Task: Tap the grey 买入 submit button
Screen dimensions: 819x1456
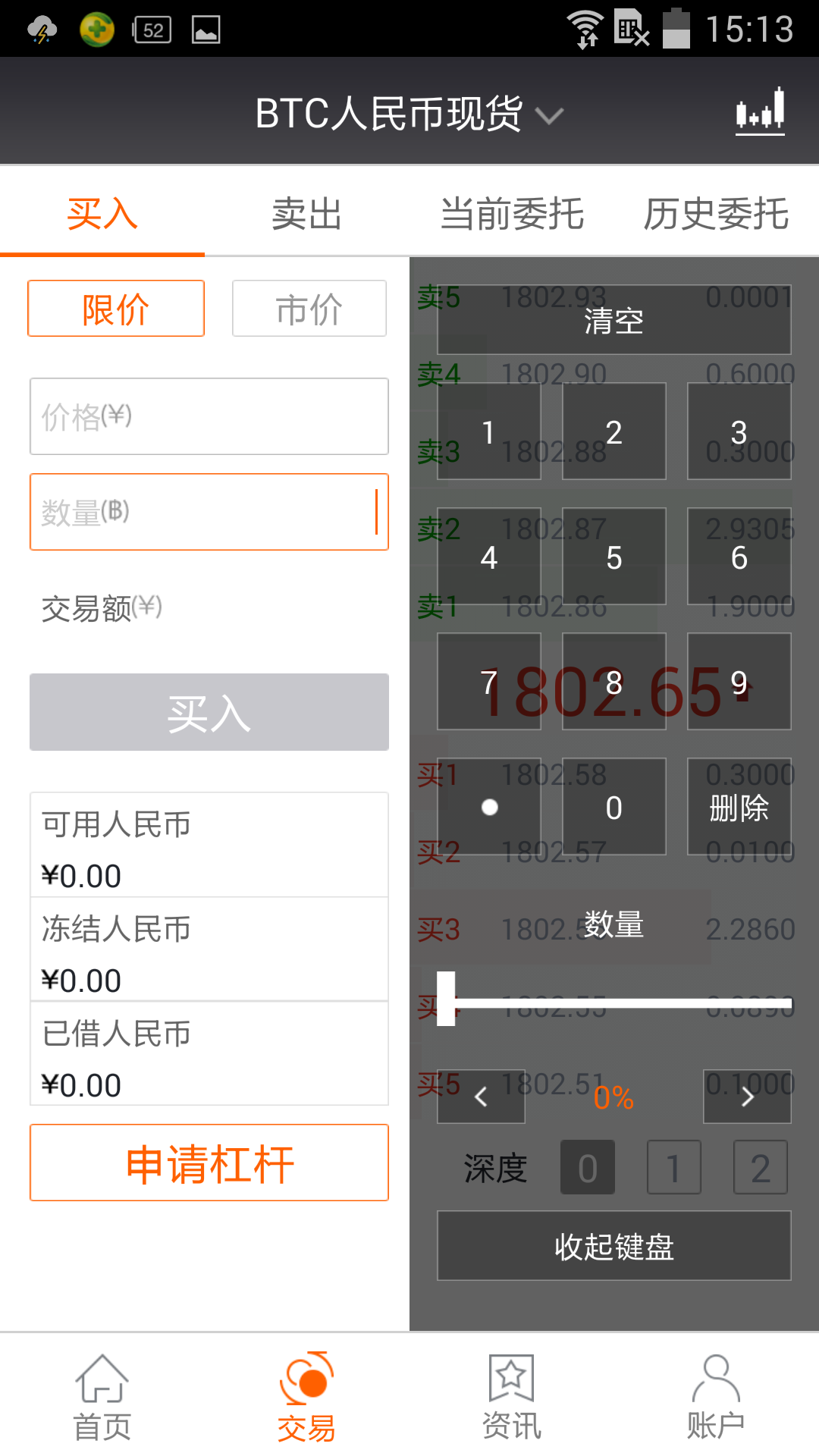Action: (209, 712)
